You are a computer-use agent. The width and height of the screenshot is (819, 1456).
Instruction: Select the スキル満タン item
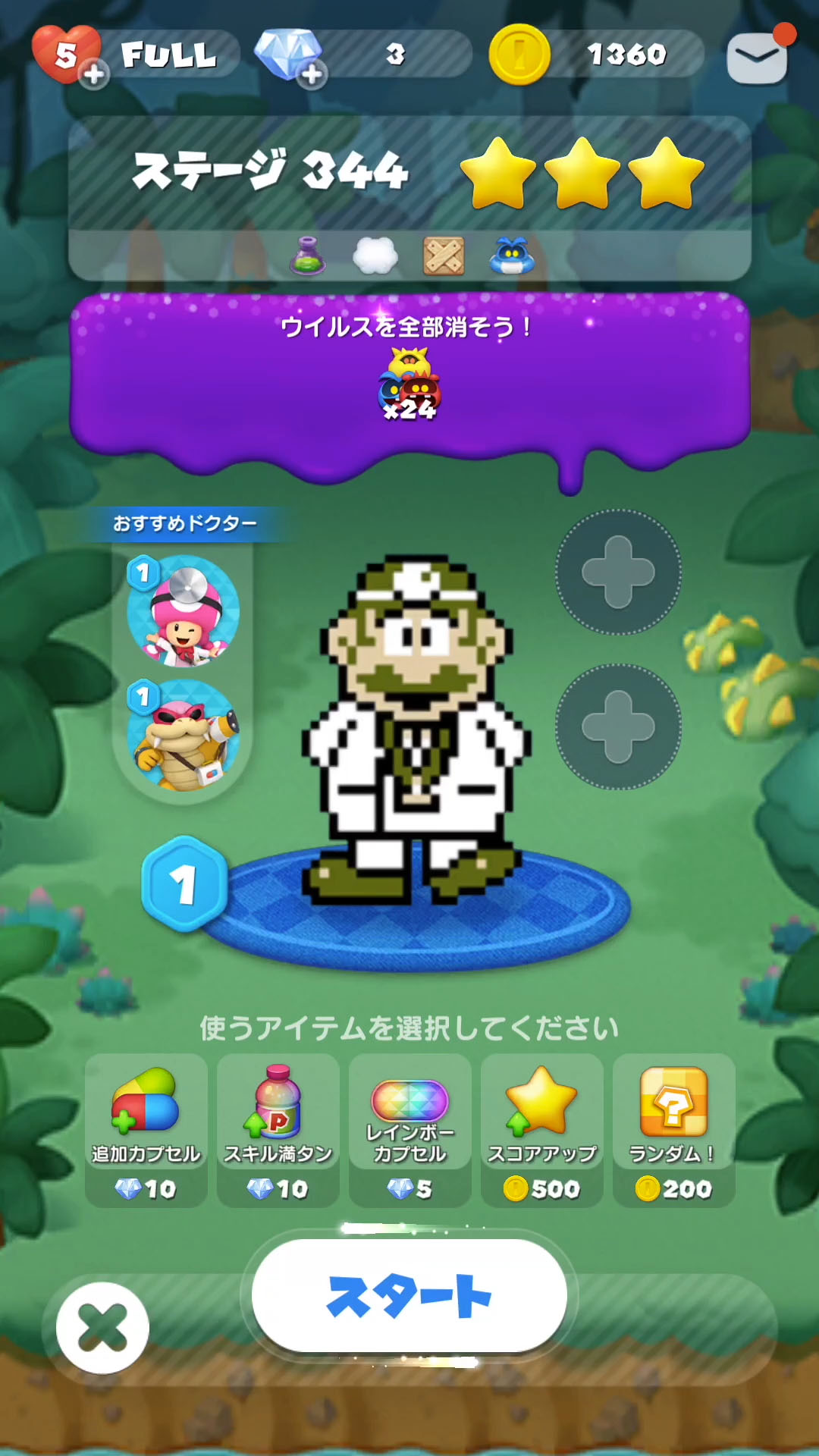coord(278,1130)
